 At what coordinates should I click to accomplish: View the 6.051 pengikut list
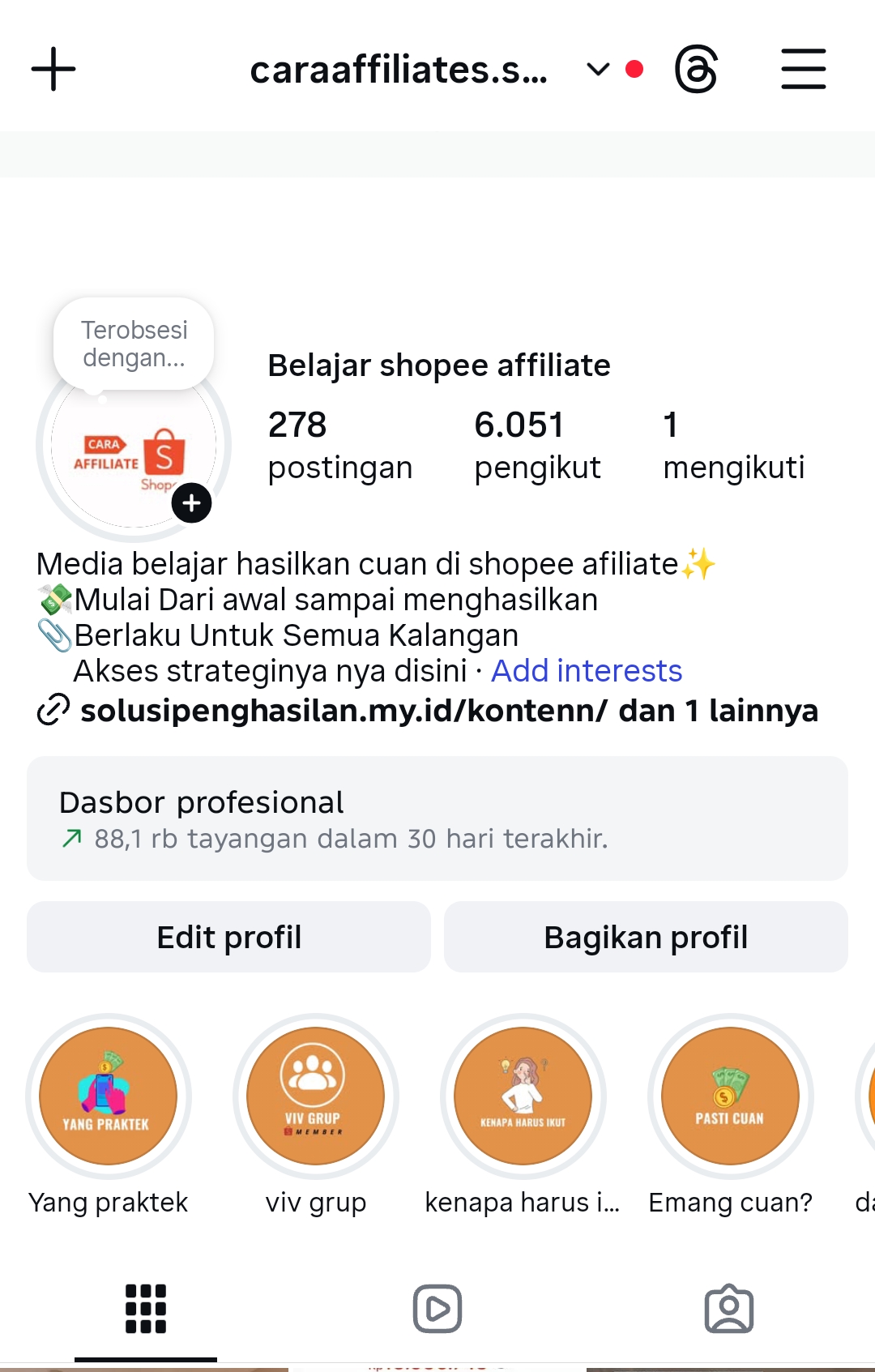point(537,446)
